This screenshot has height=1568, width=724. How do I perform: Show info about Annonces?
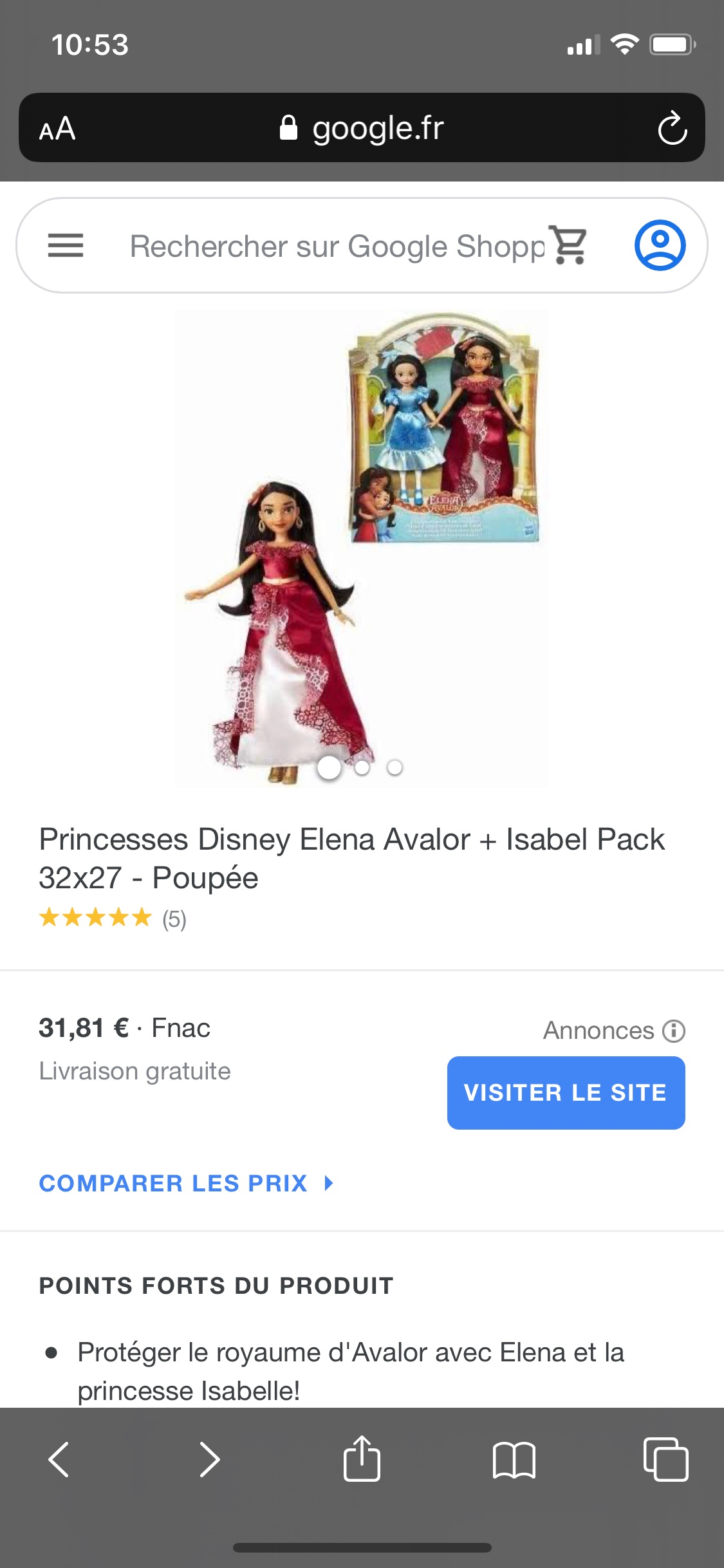[x=674, y=1031]
